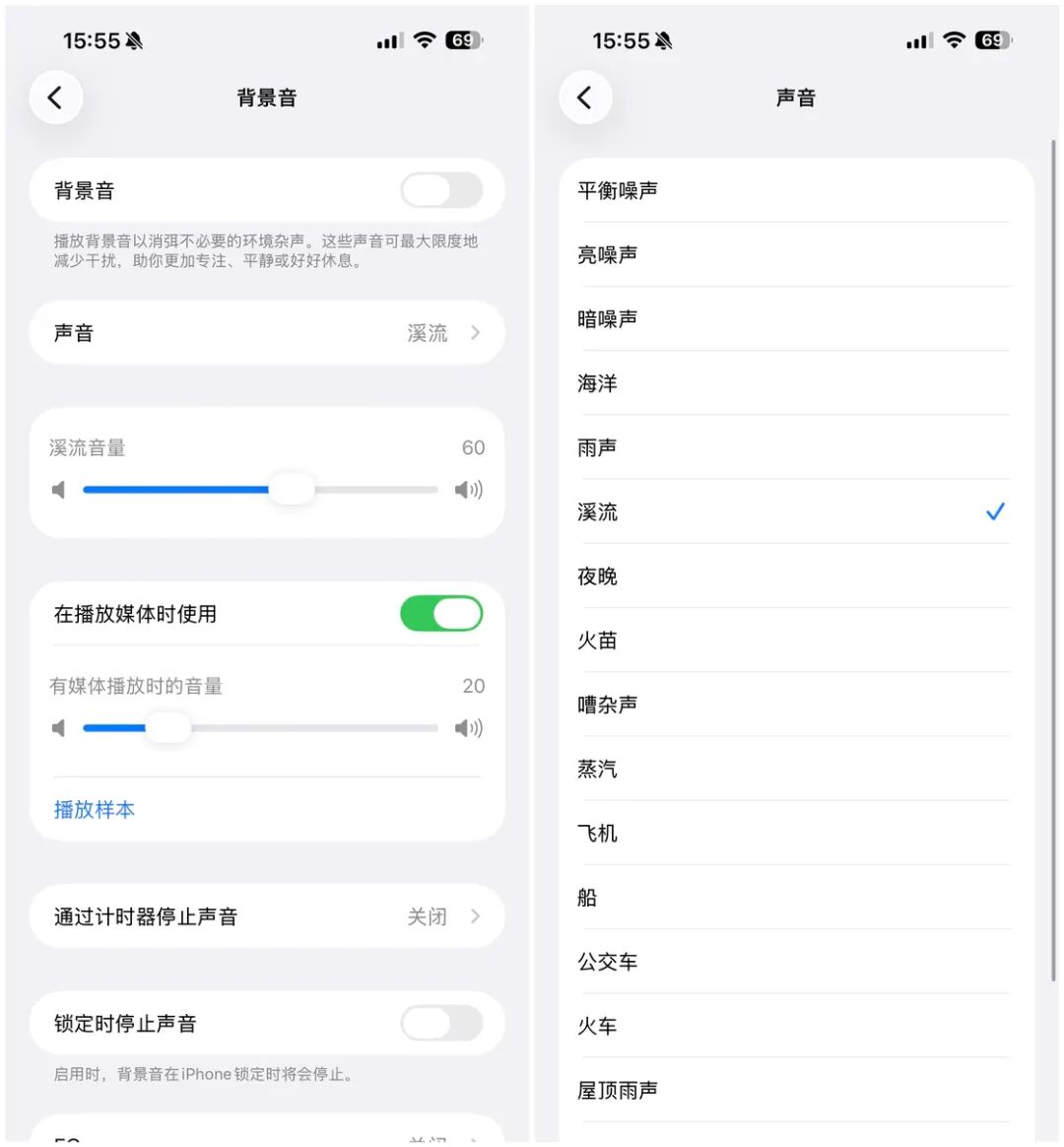The width and height of the screenshot is (1064, 1147).
Task: Open 通过计时器停止声音 settings
Action: point(267,916)
